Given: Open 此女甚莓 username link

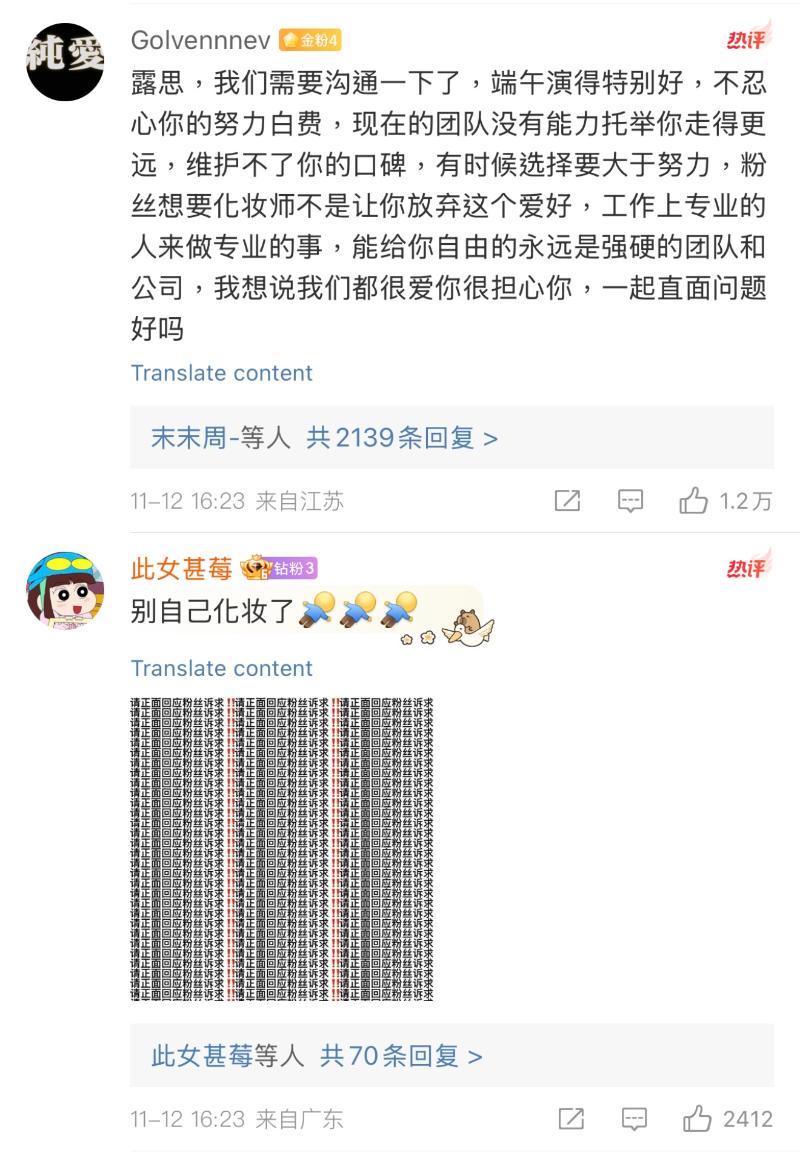Looking at the screenshot, I should coord(181,569).
